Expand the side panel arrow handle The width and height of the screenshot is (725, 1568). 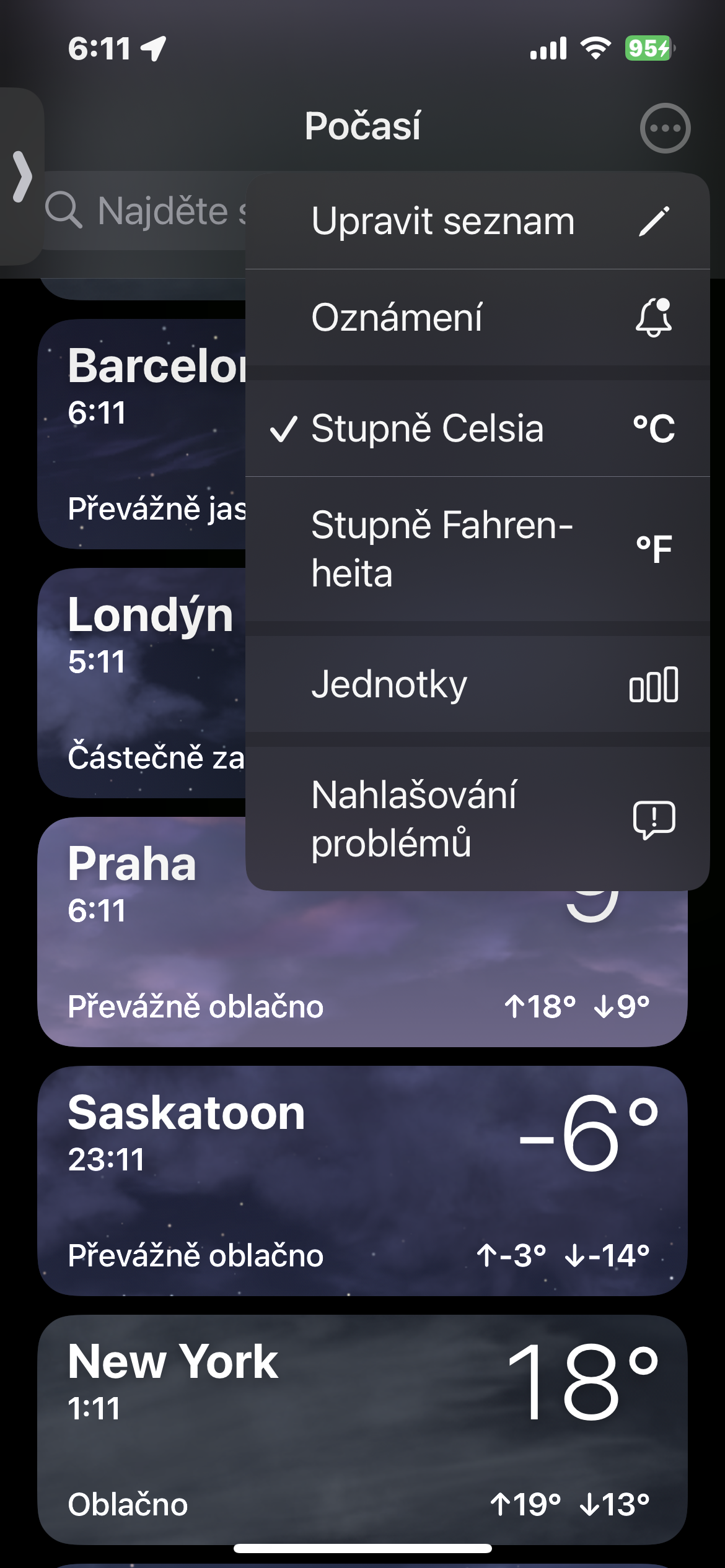[x=22, y=176]
